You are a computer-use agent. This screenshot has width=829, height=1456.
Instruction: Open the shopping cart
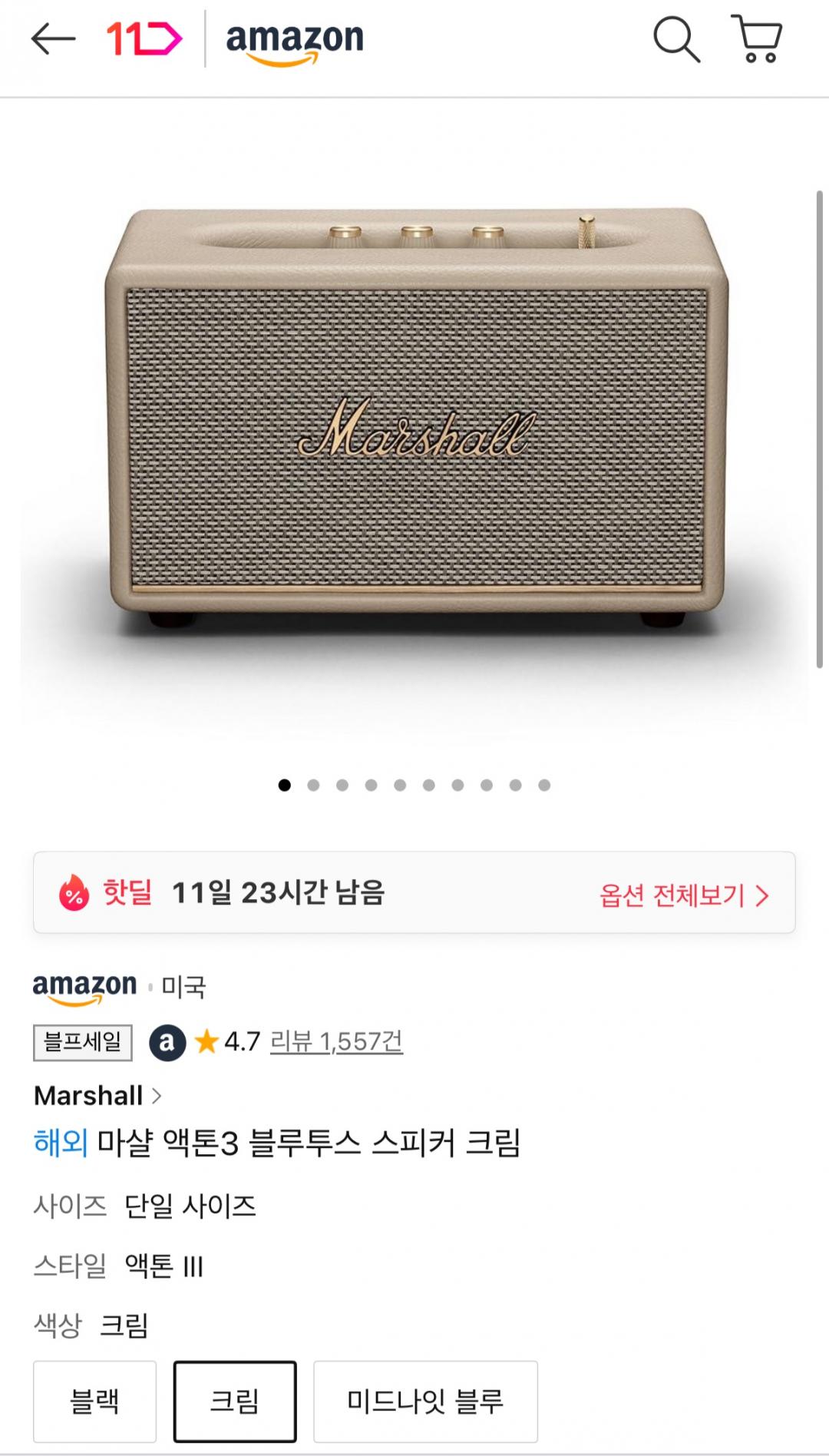pyautogui.click(x=759, y=39)
